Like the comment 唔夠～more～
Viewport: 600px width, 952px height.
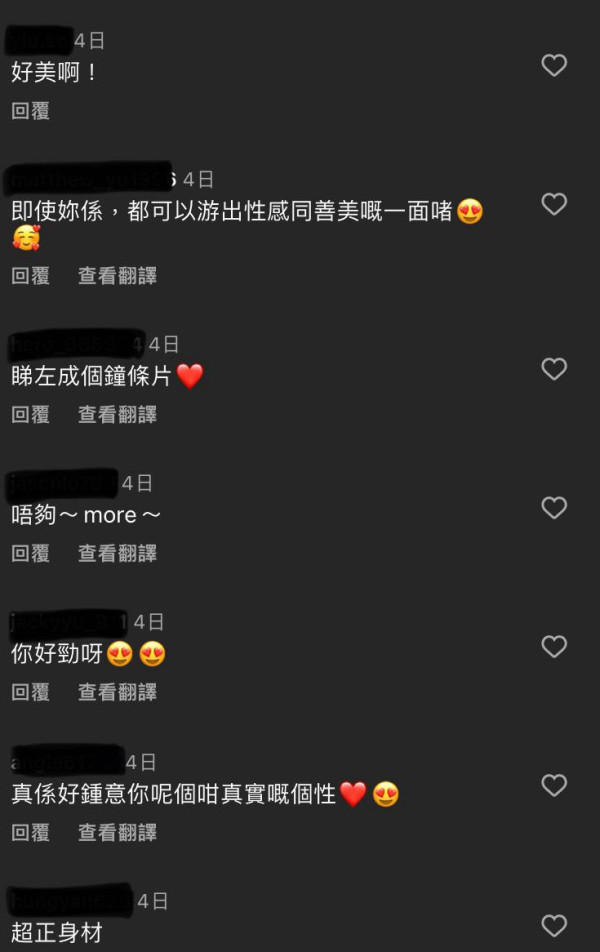tap(554, 508)
